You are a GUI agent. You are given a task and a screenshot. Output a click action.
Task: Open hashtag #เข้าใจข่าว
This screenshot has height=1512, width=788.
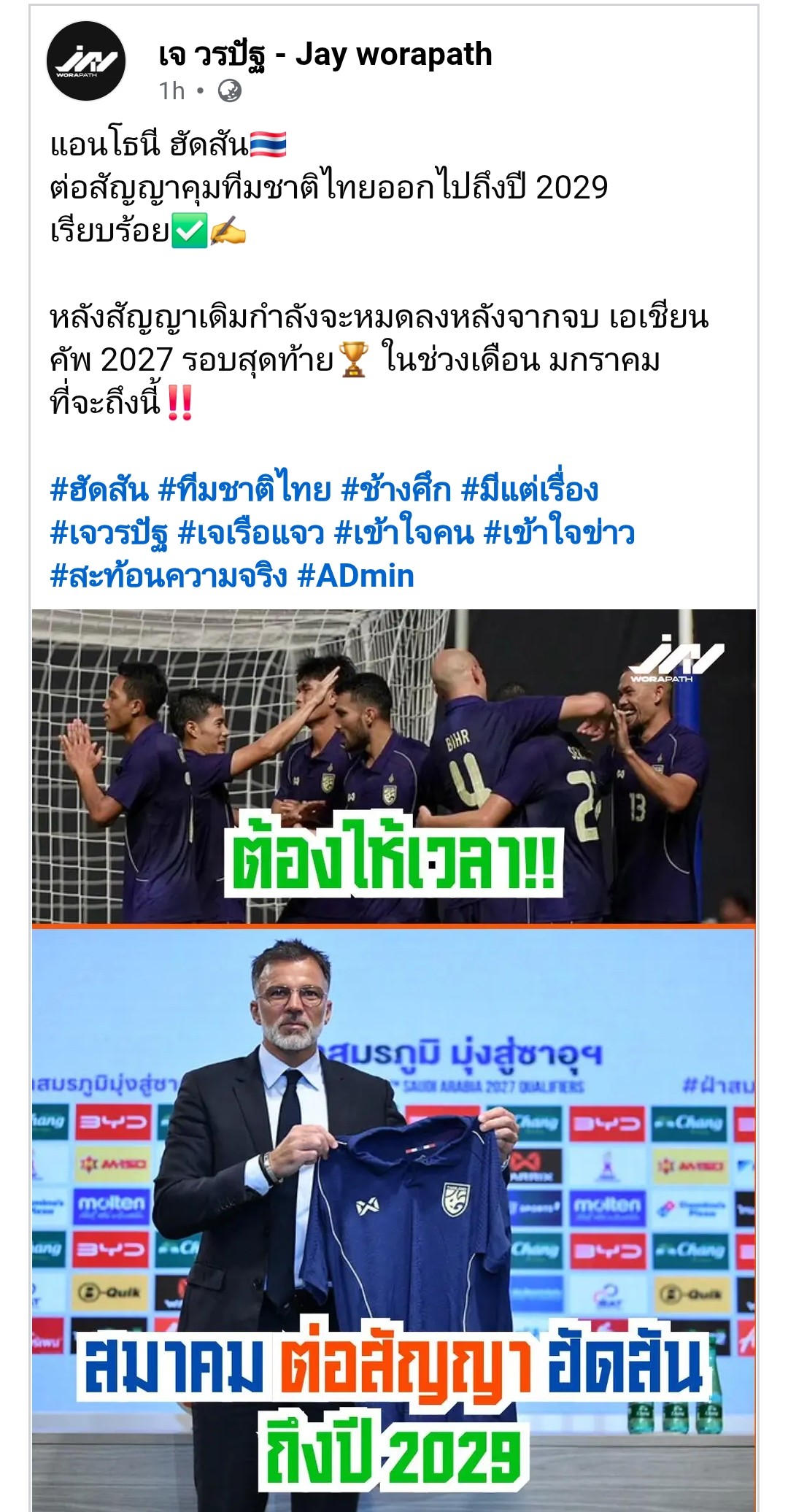coord(559,533)
